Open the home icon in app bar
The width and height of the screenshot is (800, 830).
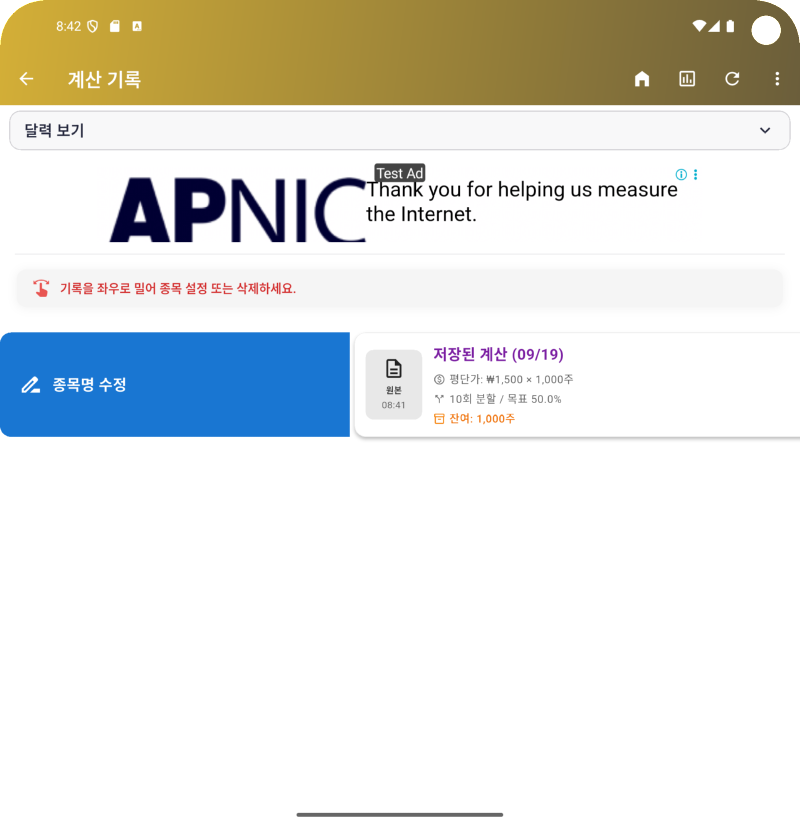click(642, 79)
